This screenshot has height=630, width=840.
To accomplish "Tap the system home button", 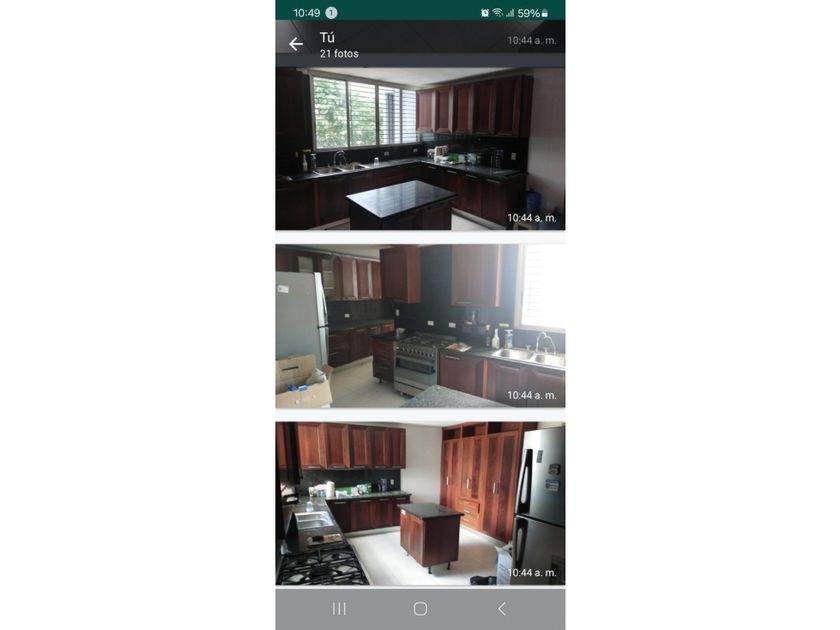I will (420, 609).
